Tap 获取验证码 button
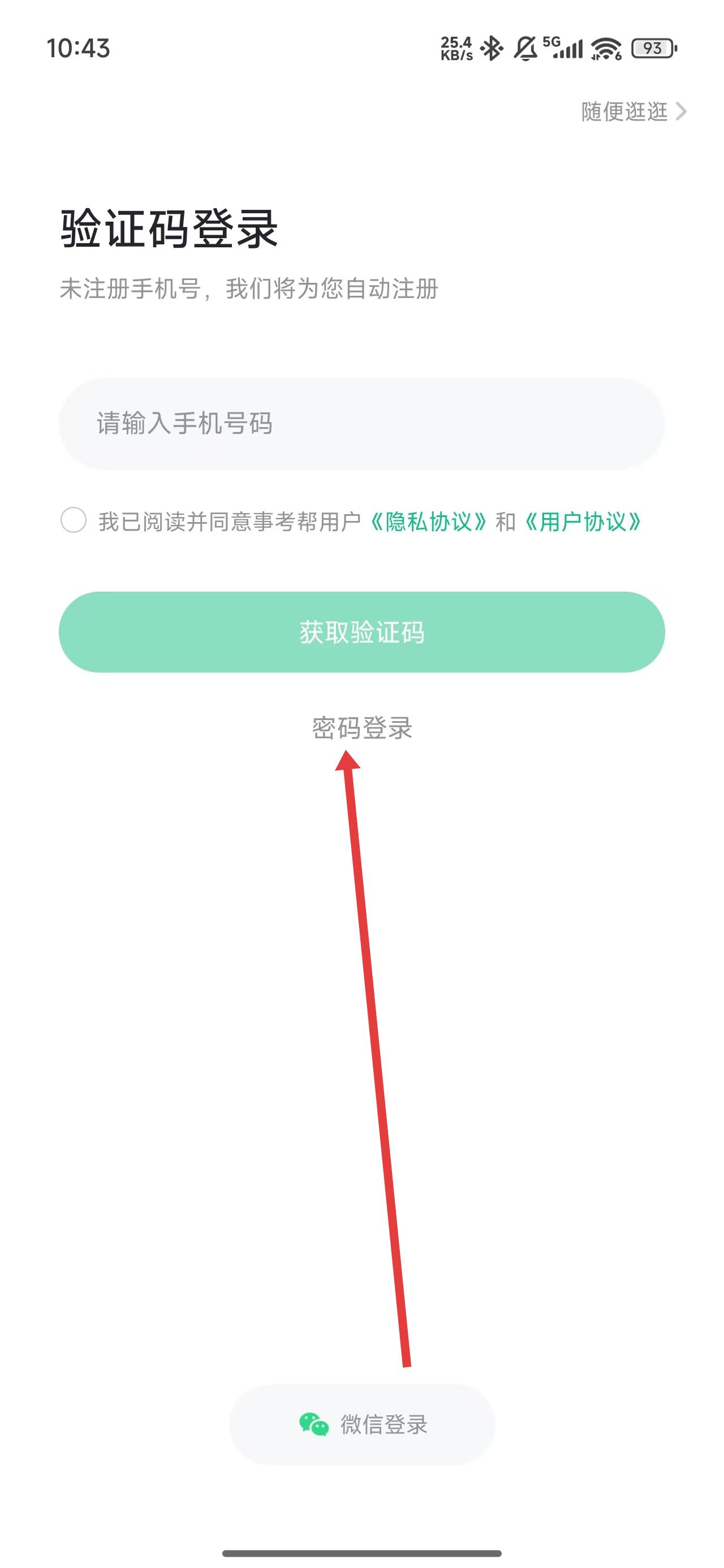This screenshot has height=1568, width=724. point(361,632)
